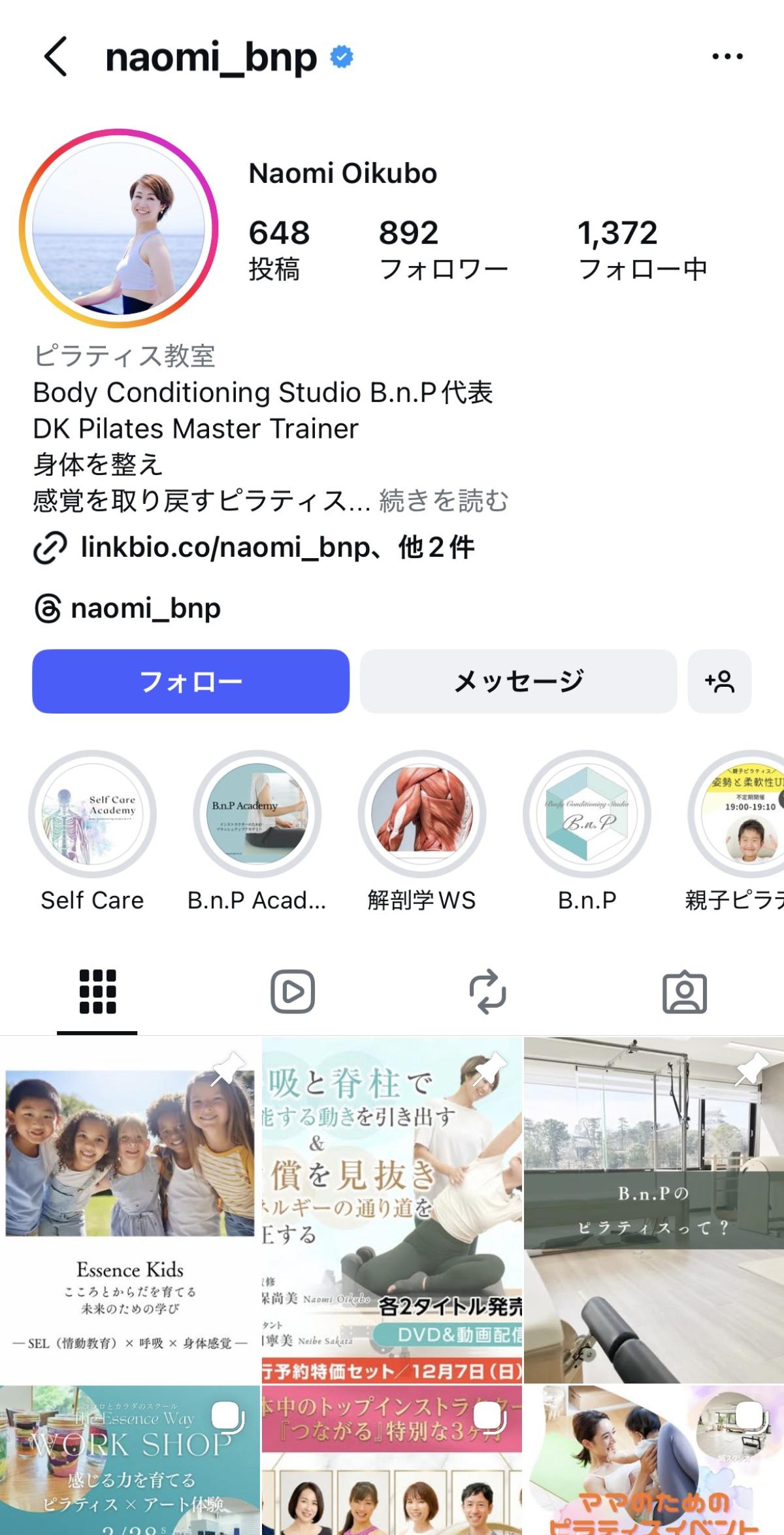The width and height of the screenshot is (784, 1535).
Task: Open the B.n.P Academy highlight
Action: point(257,814)
